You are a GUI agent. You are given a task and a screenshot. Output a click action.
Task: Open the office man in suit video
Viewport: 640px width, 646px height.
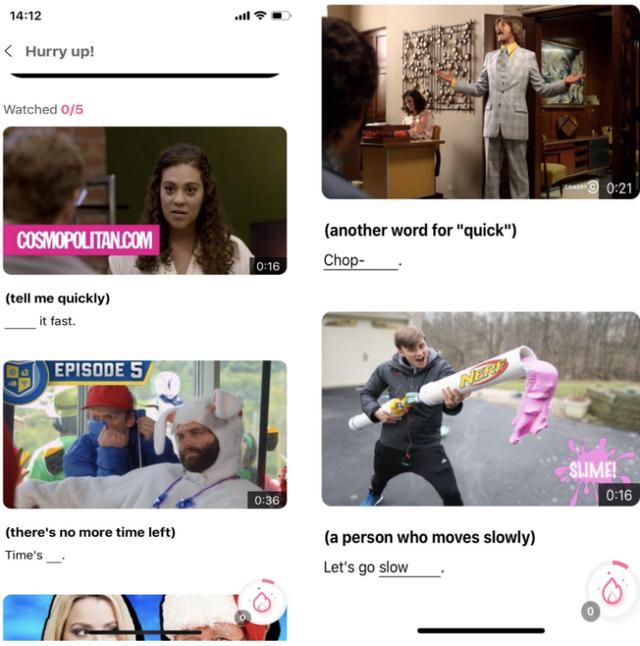pos(480,102)
